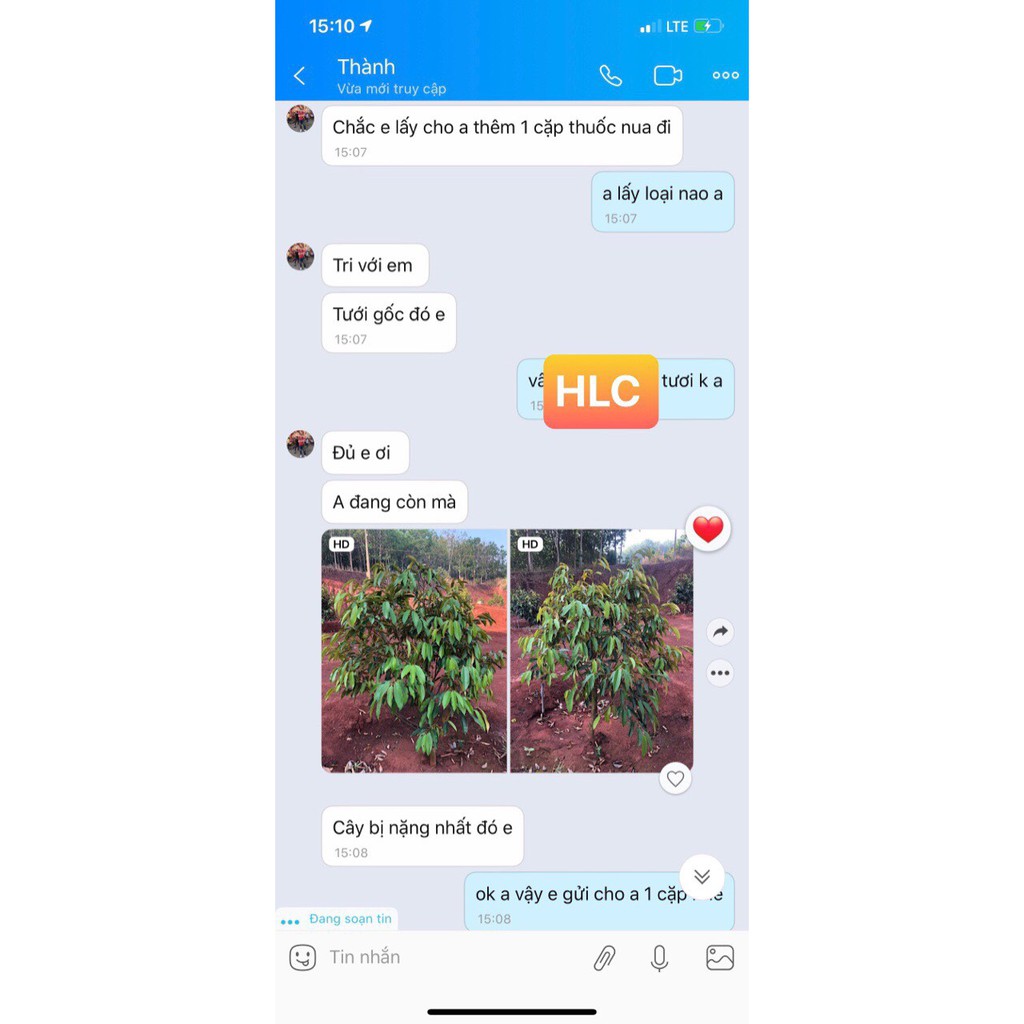Open the photo gallery picker
This screenshot has width=1024, height=1024.
pyautogui.click(x=720, y=958)
